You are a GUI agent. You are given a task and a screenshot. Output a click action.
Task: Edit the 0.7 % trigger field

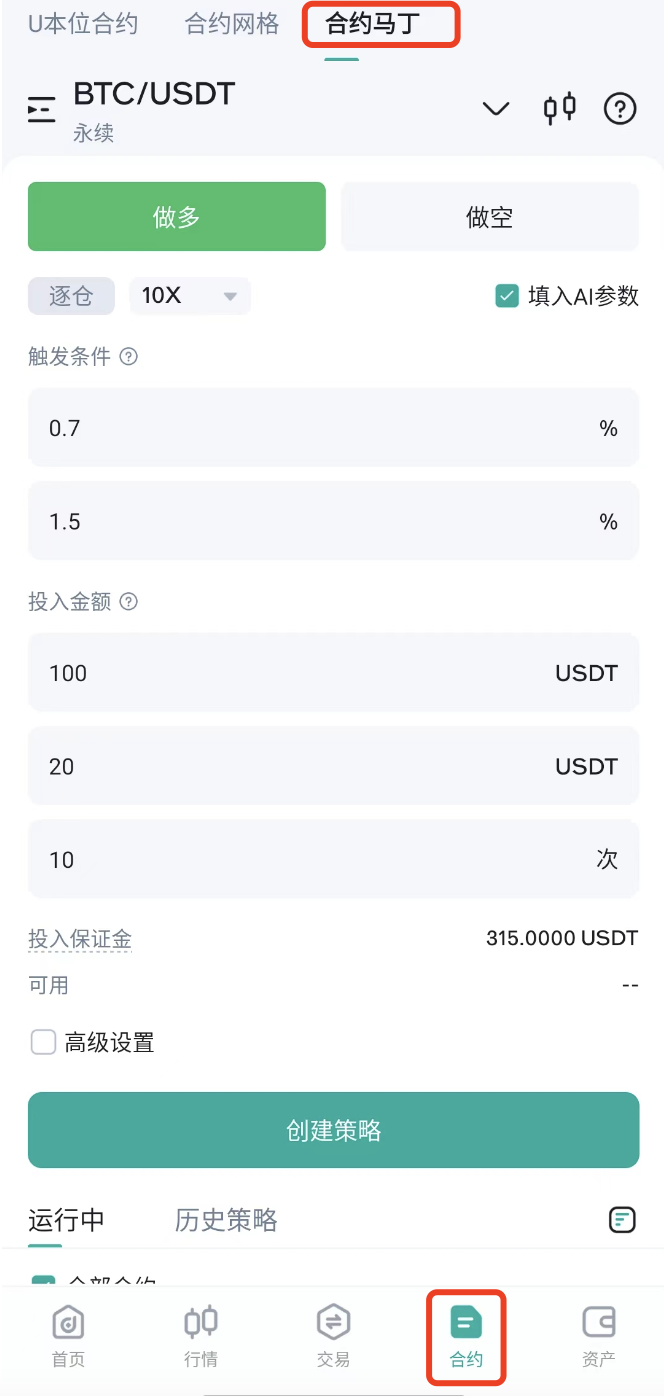[x=333, y=428]
